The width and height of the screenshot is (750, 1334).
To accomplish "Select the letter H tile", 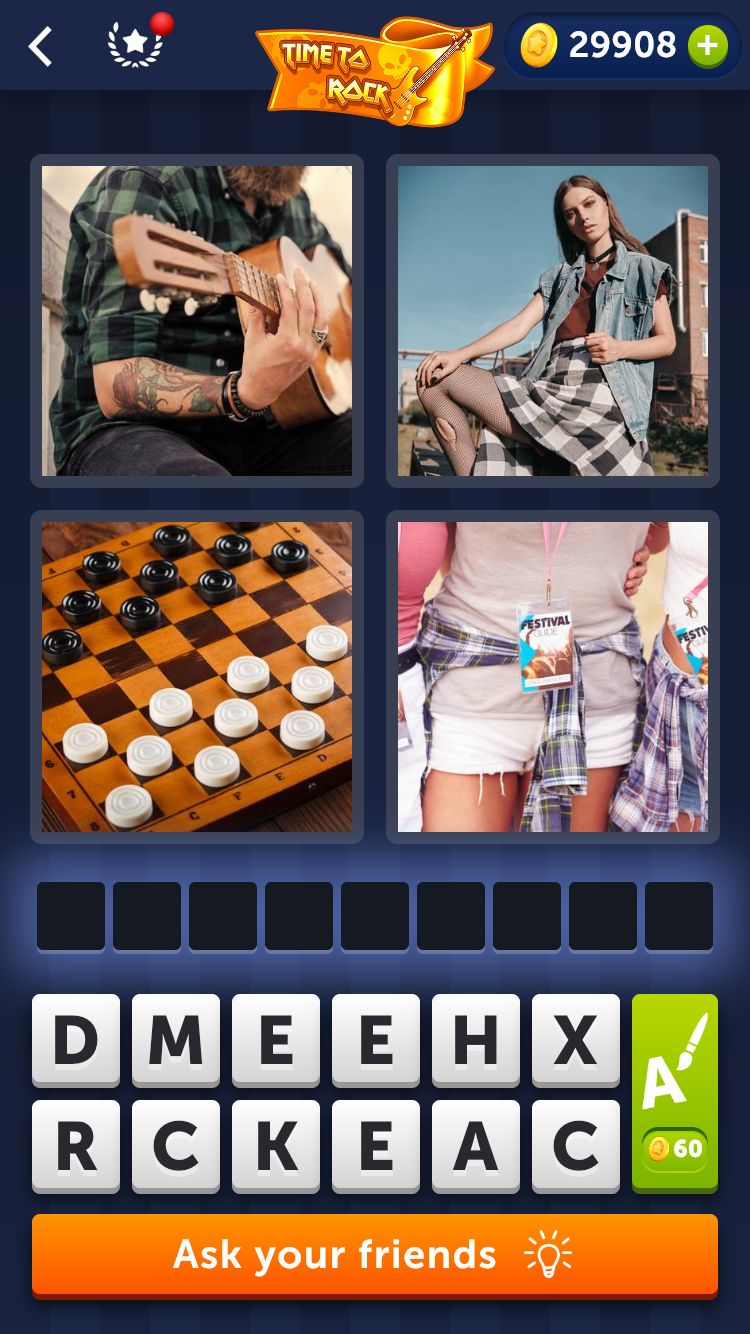I will (476, 1040).
